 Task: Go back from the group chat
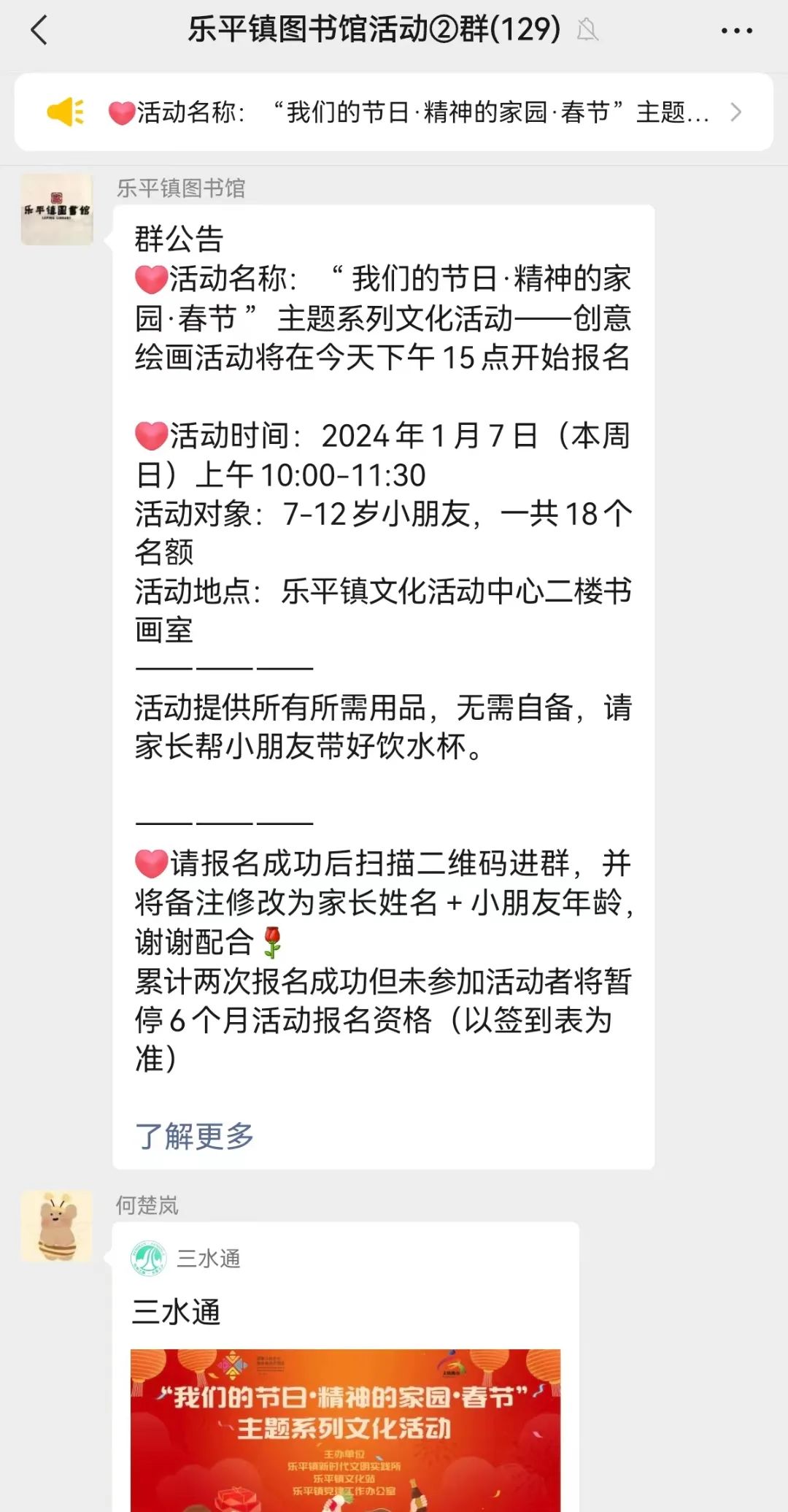click(39, 31)
